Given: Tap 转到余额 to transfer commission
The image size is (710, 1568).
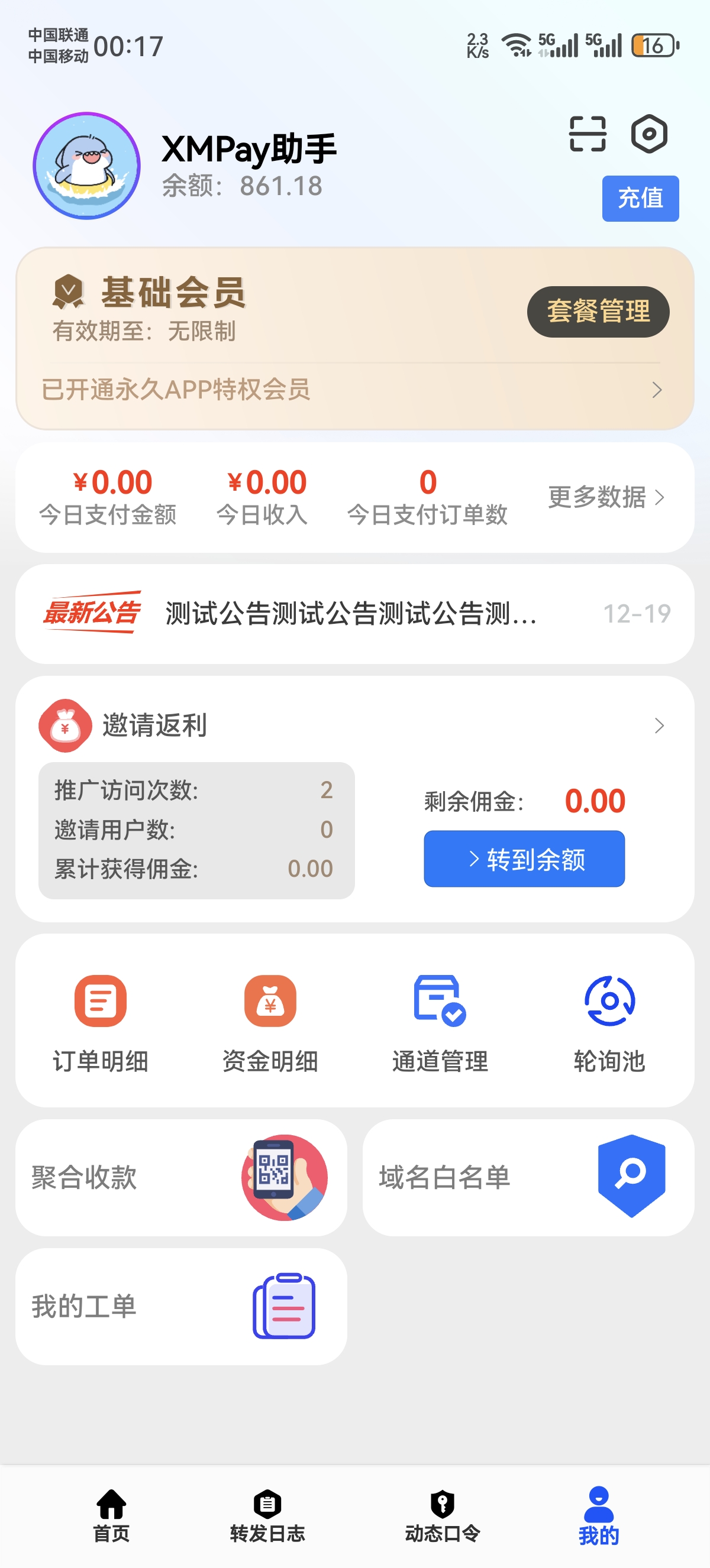Looking at the screenshot, I should (x=524, y=859).
